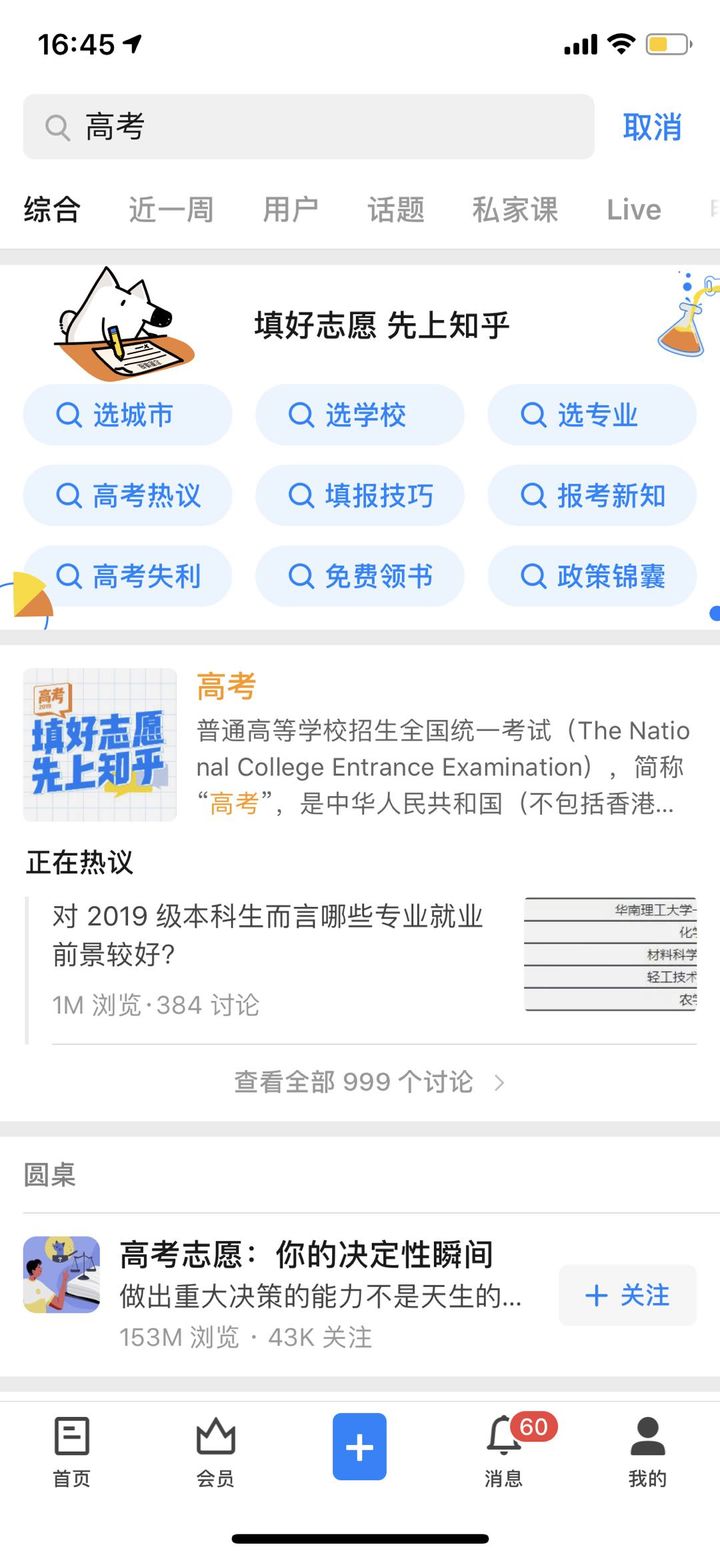Tap the magnifier icon in the search bar
The width and height of the screenshot is (720, 1559).
pyautogui.click(x=57, y=127)
